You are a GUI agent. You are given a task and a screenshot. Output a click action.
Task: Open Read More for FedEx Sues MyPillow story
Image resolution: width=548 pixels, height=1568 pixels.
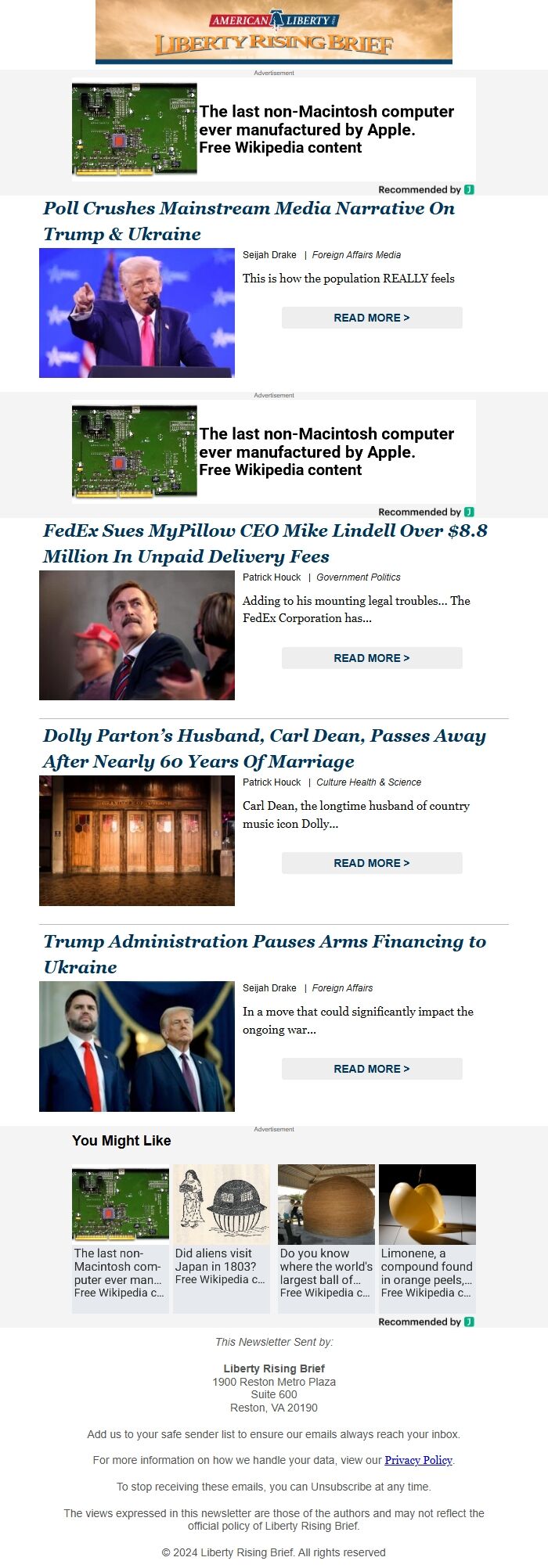click(x=372, y=658)
